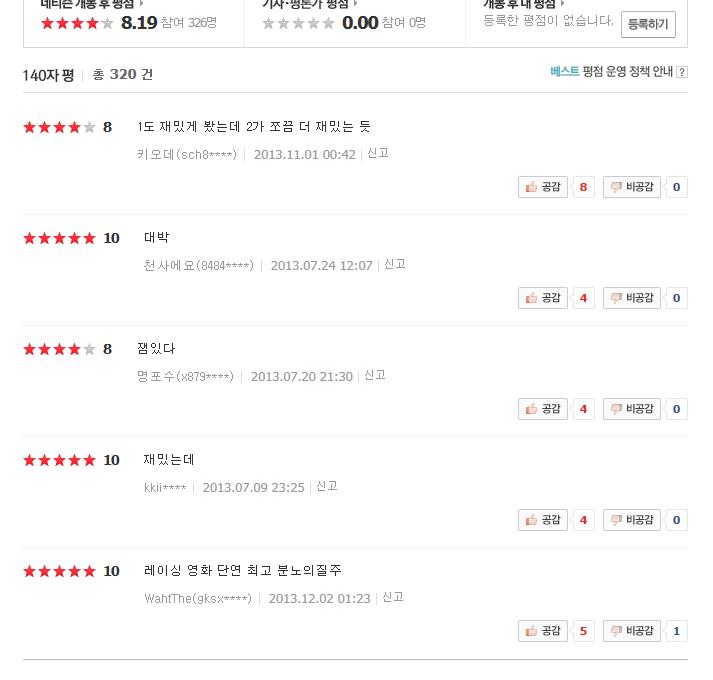The image size is (713, 680).
Task: Tap 비공감 on kkii****'s review
Action: point(631,520)
